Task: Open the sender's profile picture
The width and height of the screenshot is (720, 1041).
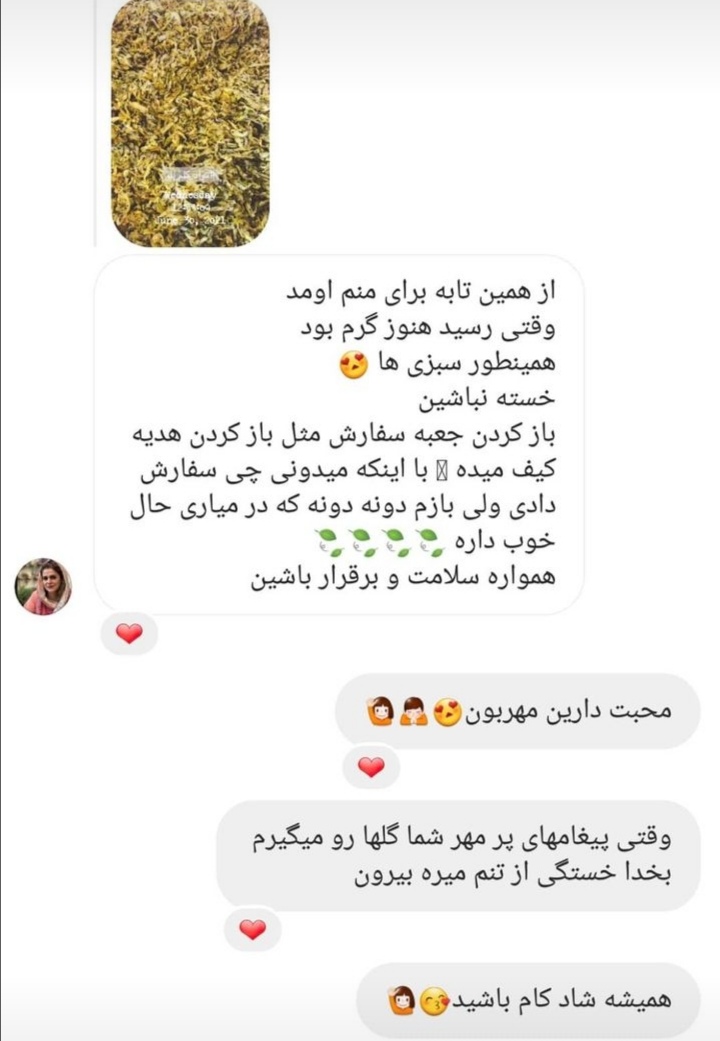Action: (x=43, y=586)
